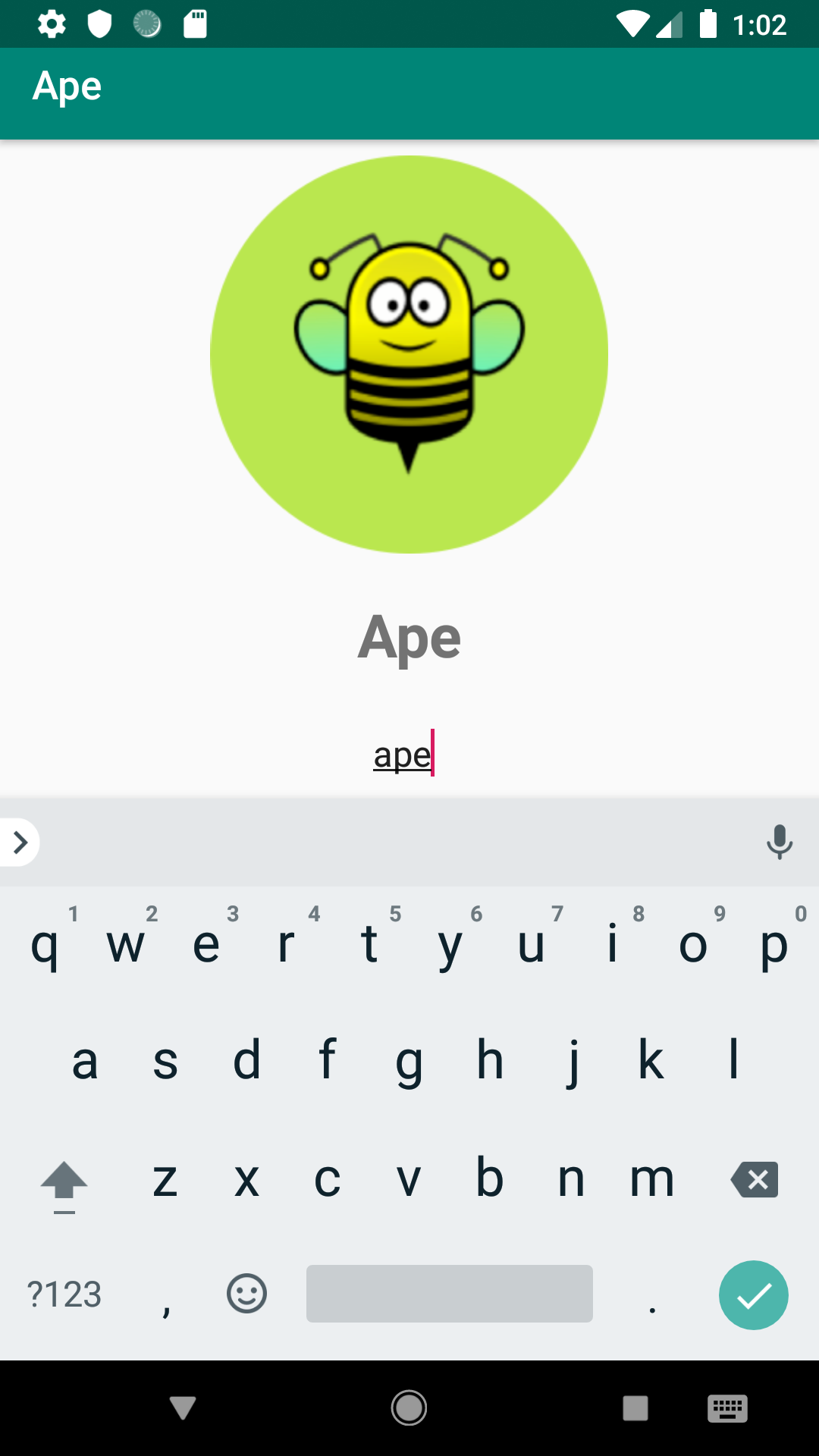The width and height of the screenshot is (819, 1456).
Task: Start voice input with the microphone
Action: click(779, 842)
